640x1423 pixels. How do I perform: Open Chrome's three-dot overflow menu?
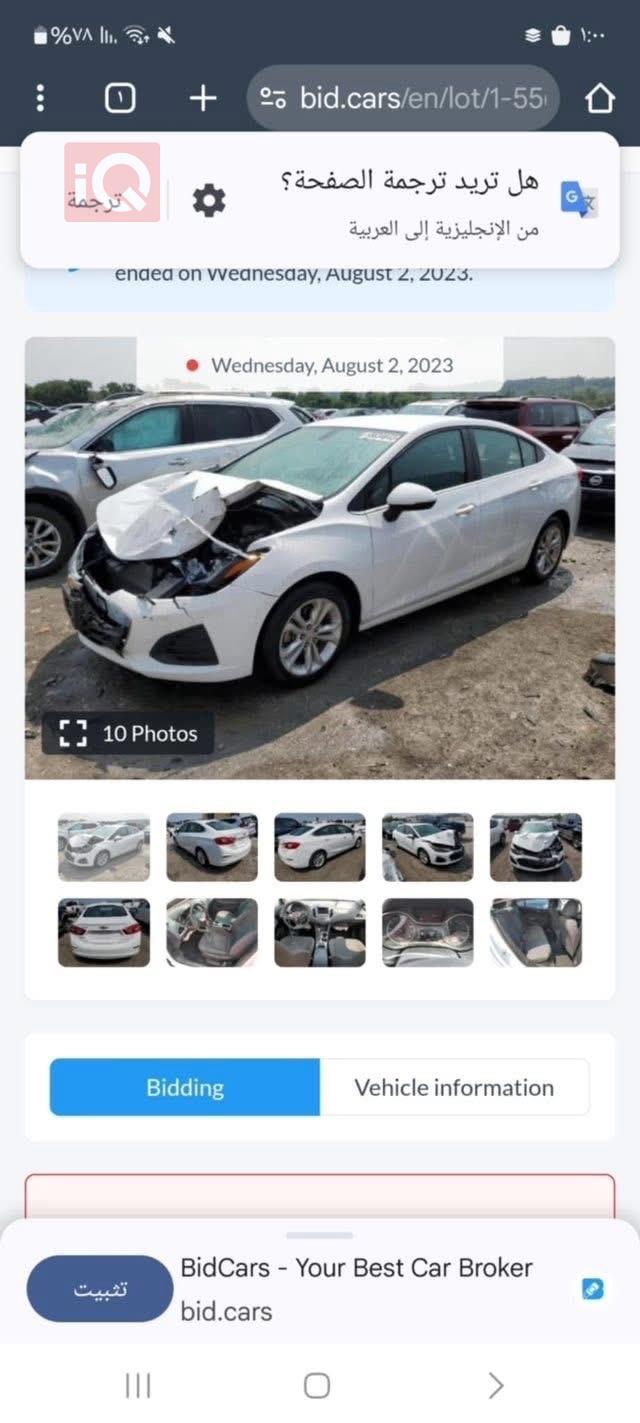[x=40, y=98]
